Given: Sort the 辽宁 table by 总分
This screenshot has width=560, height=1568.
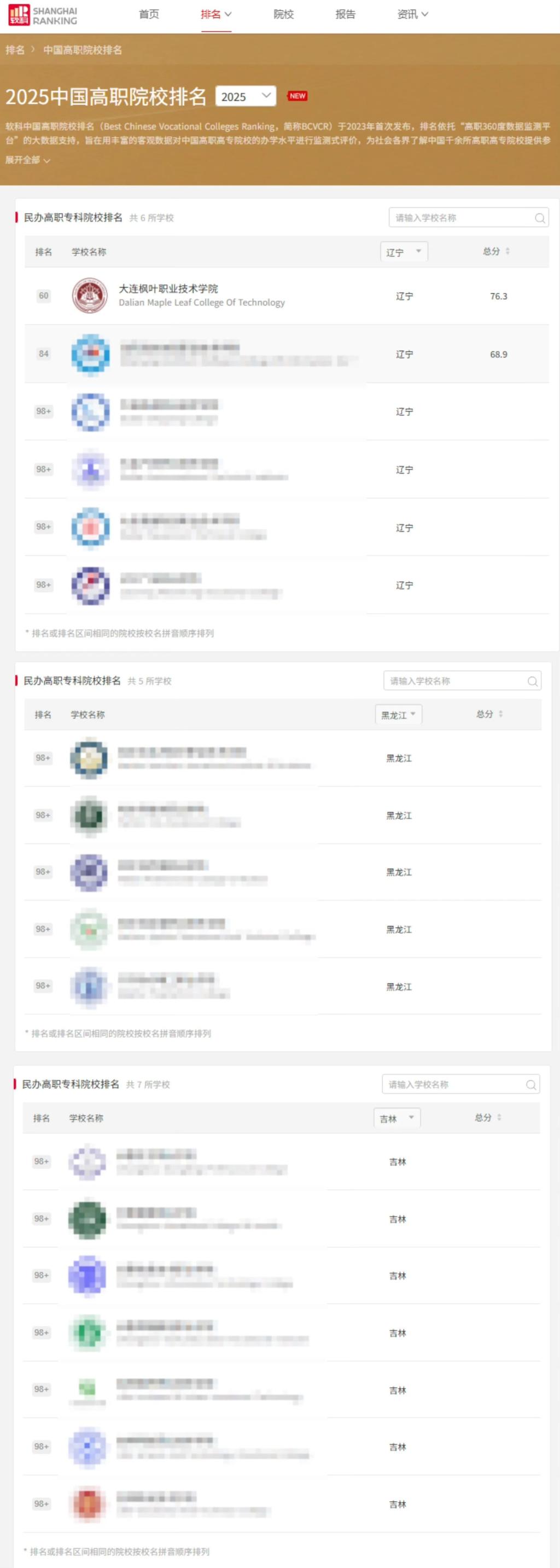Looking at the screenshot, I should 496,251.
